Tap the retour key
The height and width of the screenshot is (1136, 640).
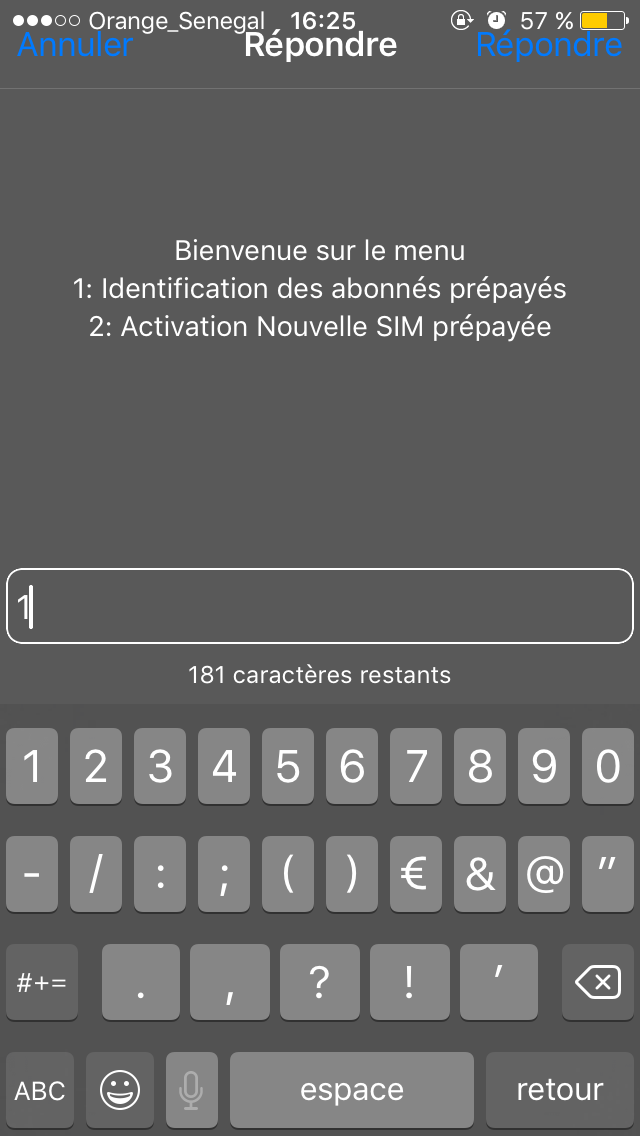tap(560, 1090)
